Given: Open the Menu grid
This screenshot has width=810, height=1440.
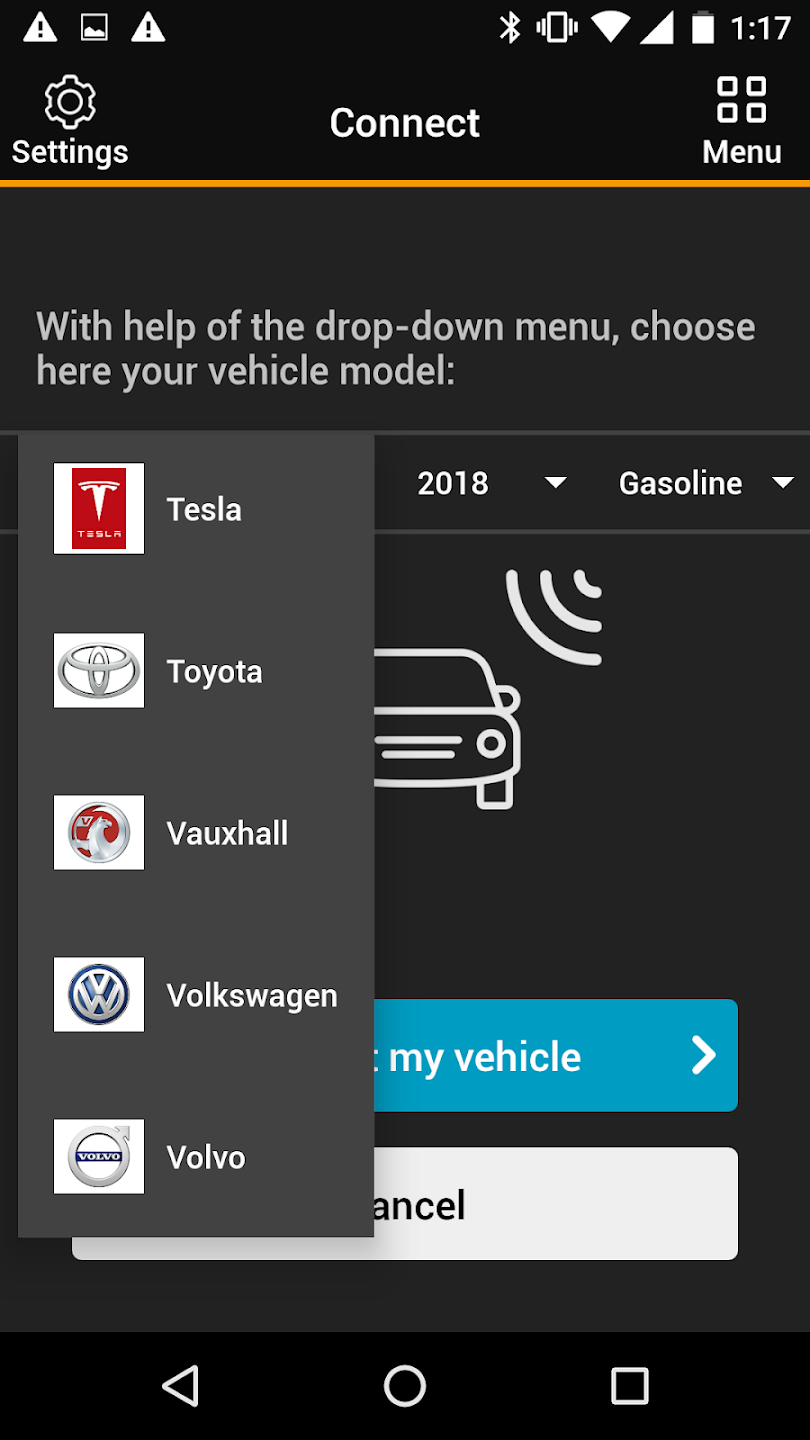Looking at the screenshot, I should coord(741,123).
